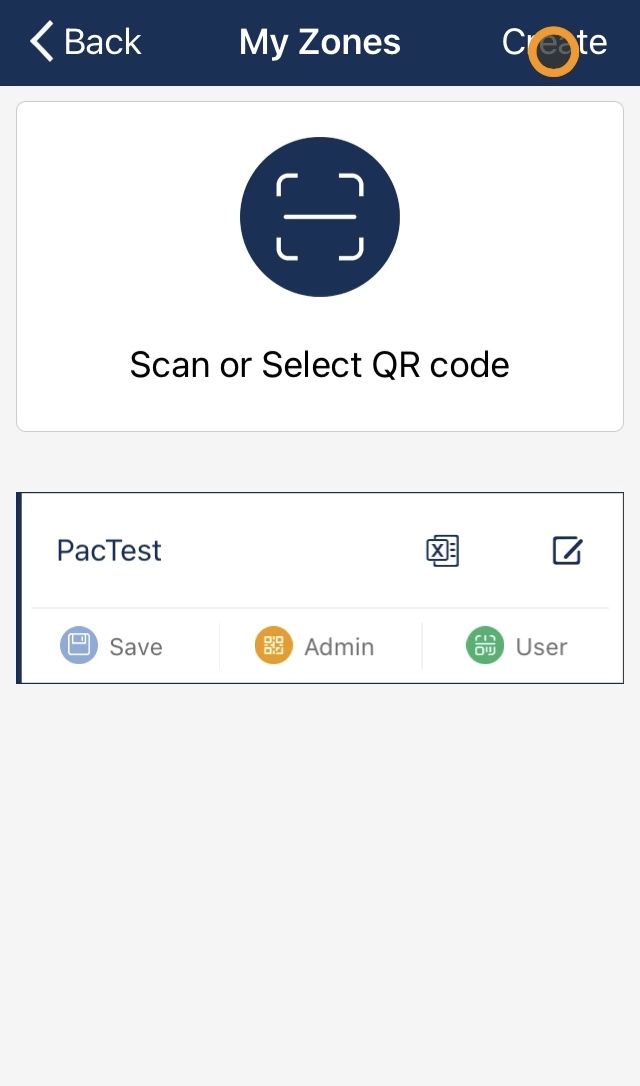Open the Scan or Select QR code card
Screen dimensions: 640x1086
(x=320, y=267)
